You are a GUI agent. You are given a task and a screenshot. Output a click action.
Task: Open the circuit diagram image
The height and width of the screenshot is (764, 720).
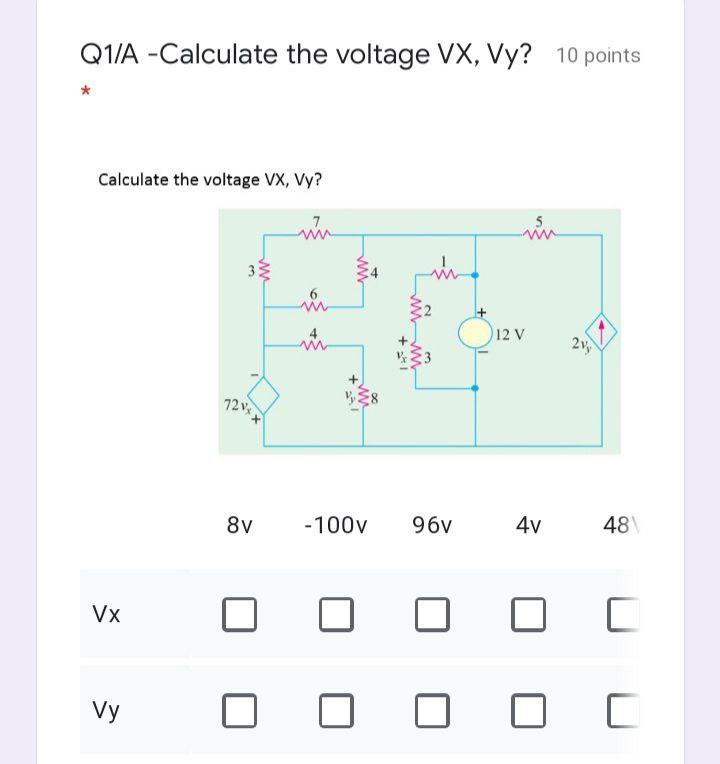[420, 330]
